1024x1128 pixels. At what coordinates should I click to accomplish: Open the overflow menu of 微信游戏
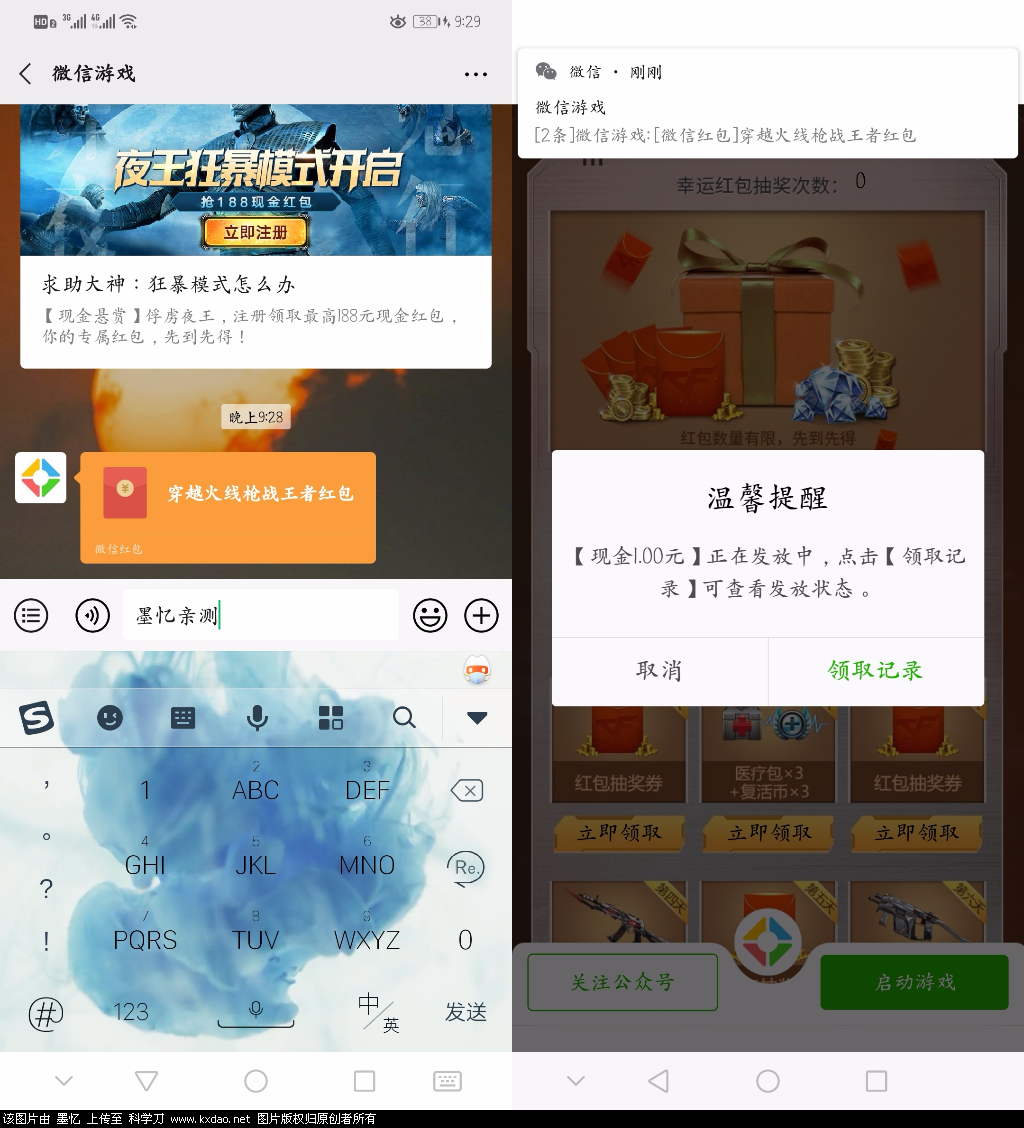click(x=476, y=74)
